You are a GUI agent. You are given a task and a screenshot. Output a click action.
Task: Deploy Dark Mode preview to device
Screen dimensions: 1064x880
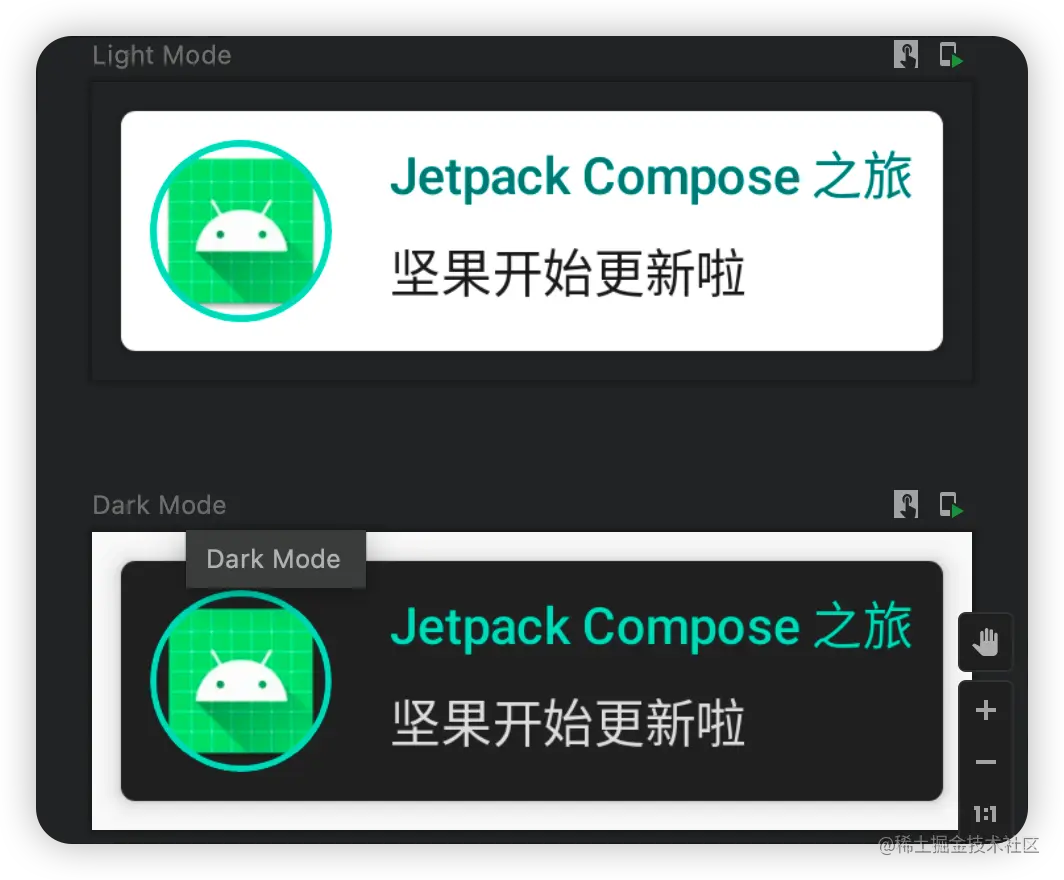pyautogui.click(x=950, y=505)
